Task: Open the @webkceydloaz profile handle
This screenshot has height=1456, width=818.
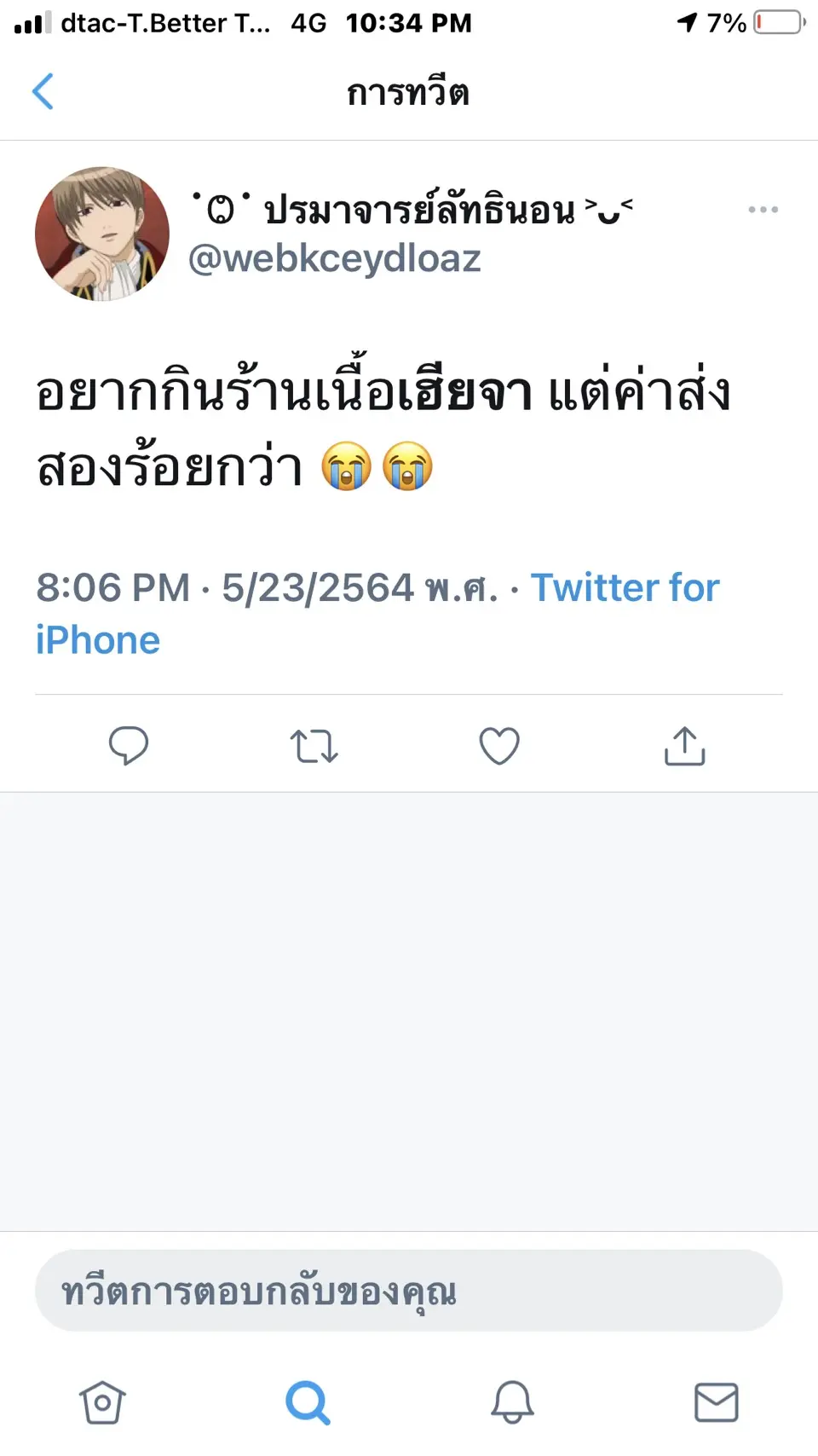Action: tap(334, 258)
